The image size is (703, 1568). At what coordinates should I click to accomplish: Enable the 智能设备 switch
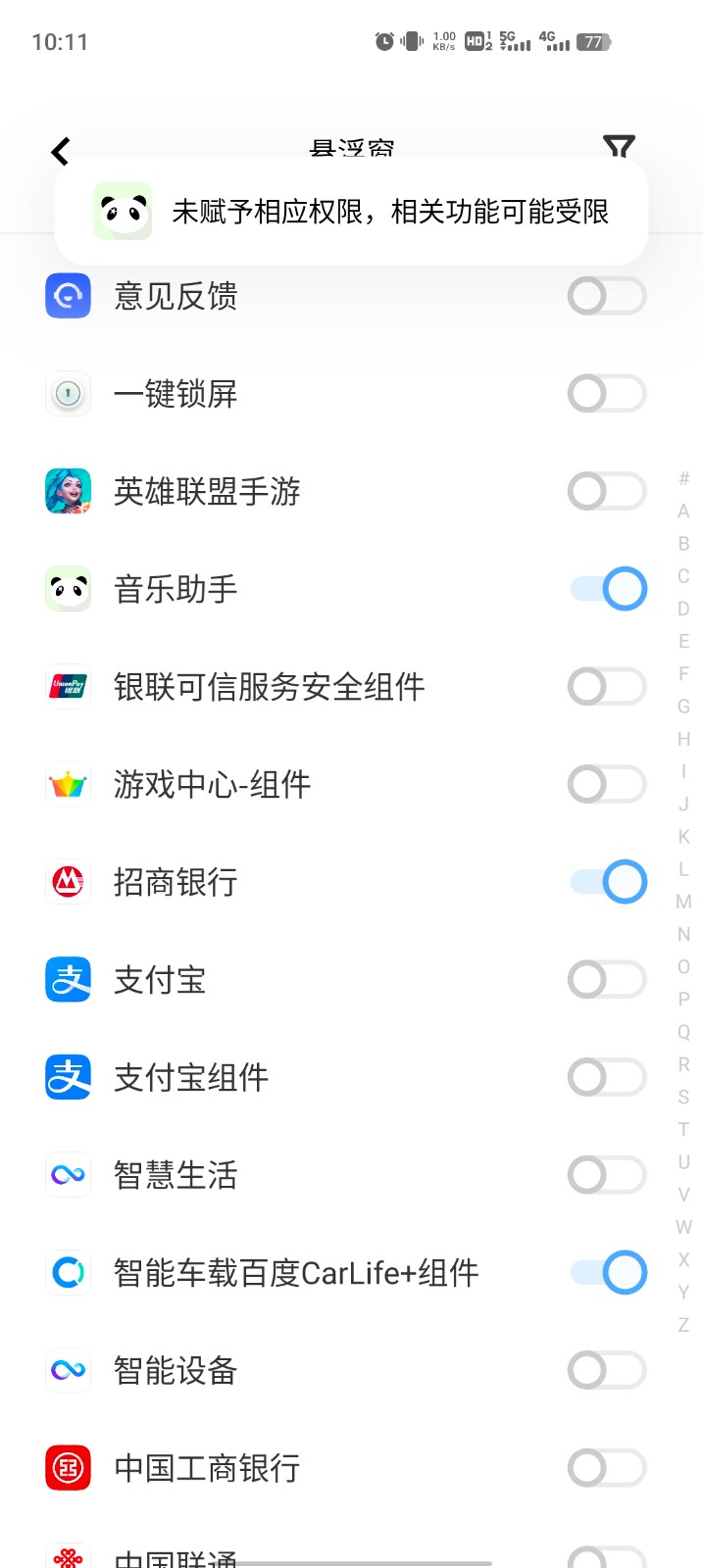(606, 1370)
